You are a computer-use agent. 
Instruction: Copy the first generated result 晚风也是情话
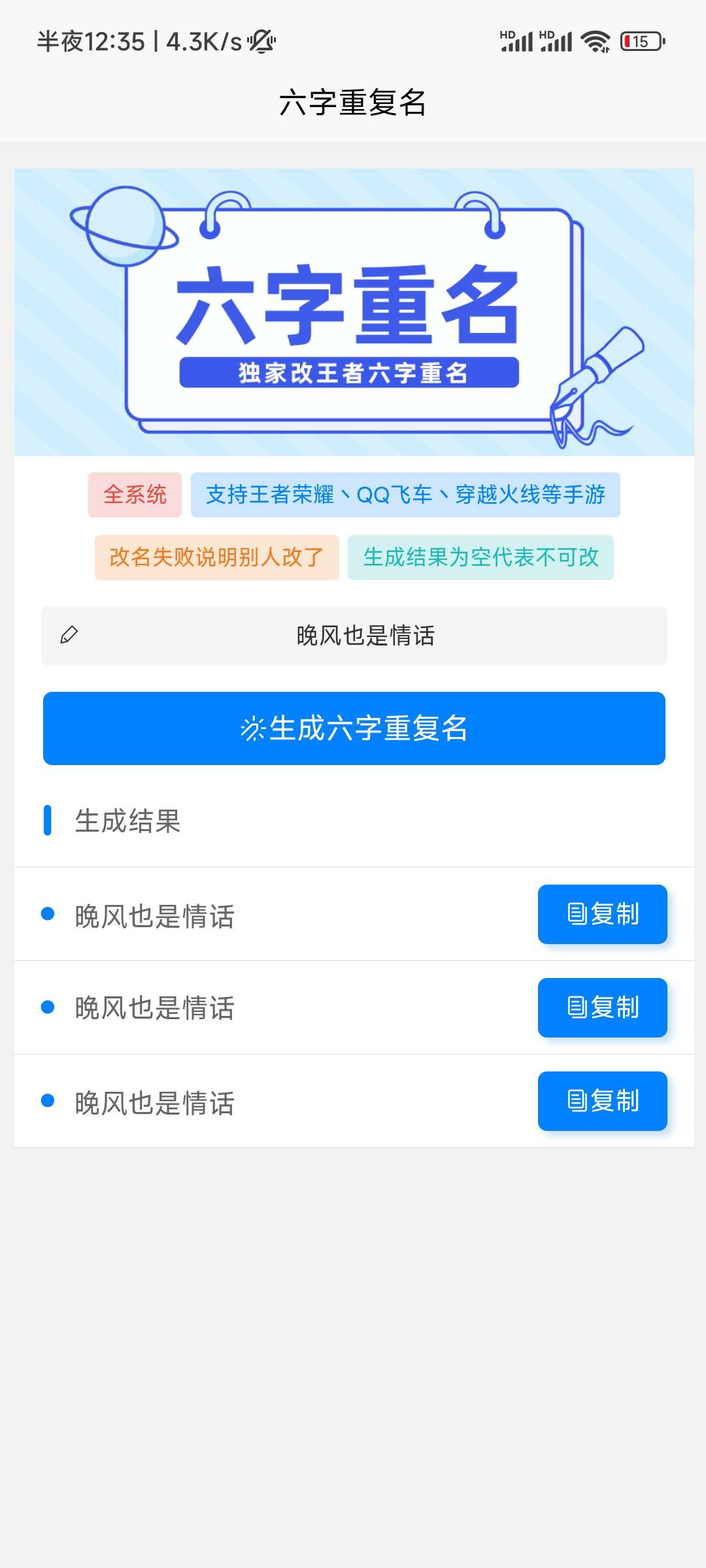click(x=602, y=914)
